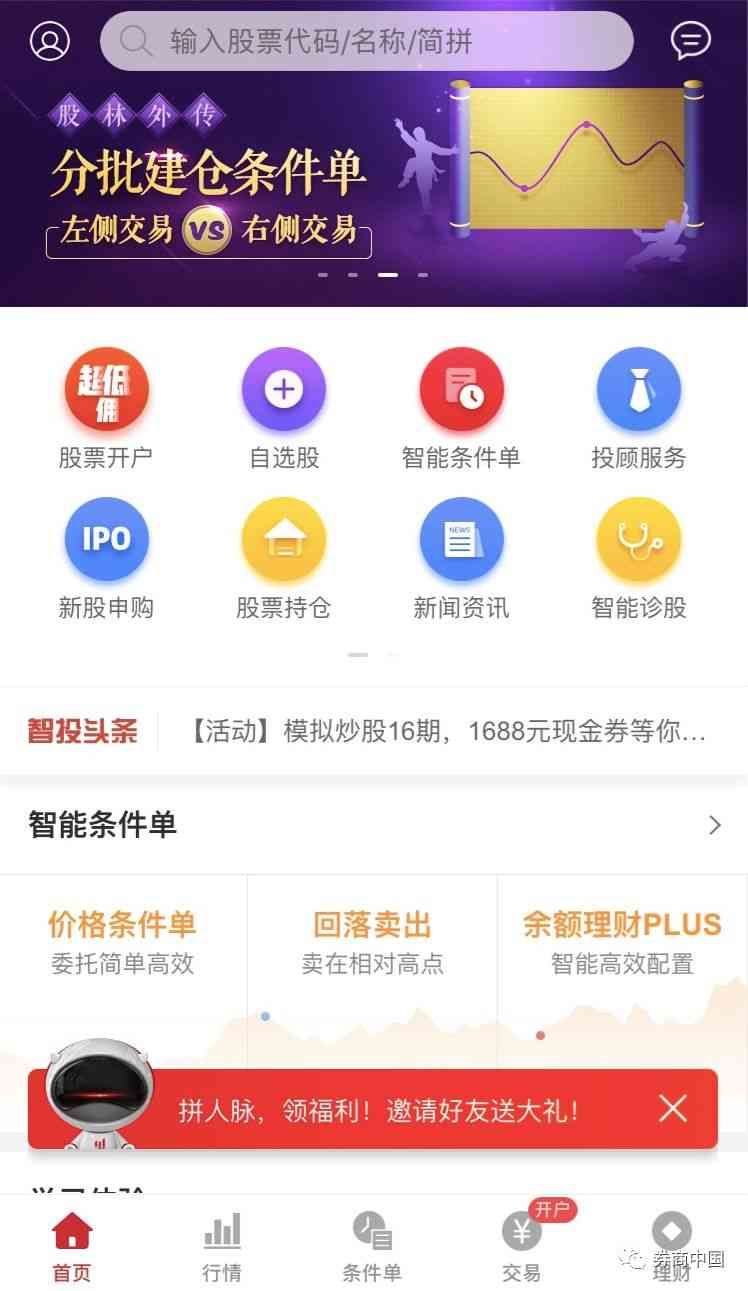Tap the stock code search field
Image resolution: width=748 pixels, height=1291 pixels.
tap(366, 41)
